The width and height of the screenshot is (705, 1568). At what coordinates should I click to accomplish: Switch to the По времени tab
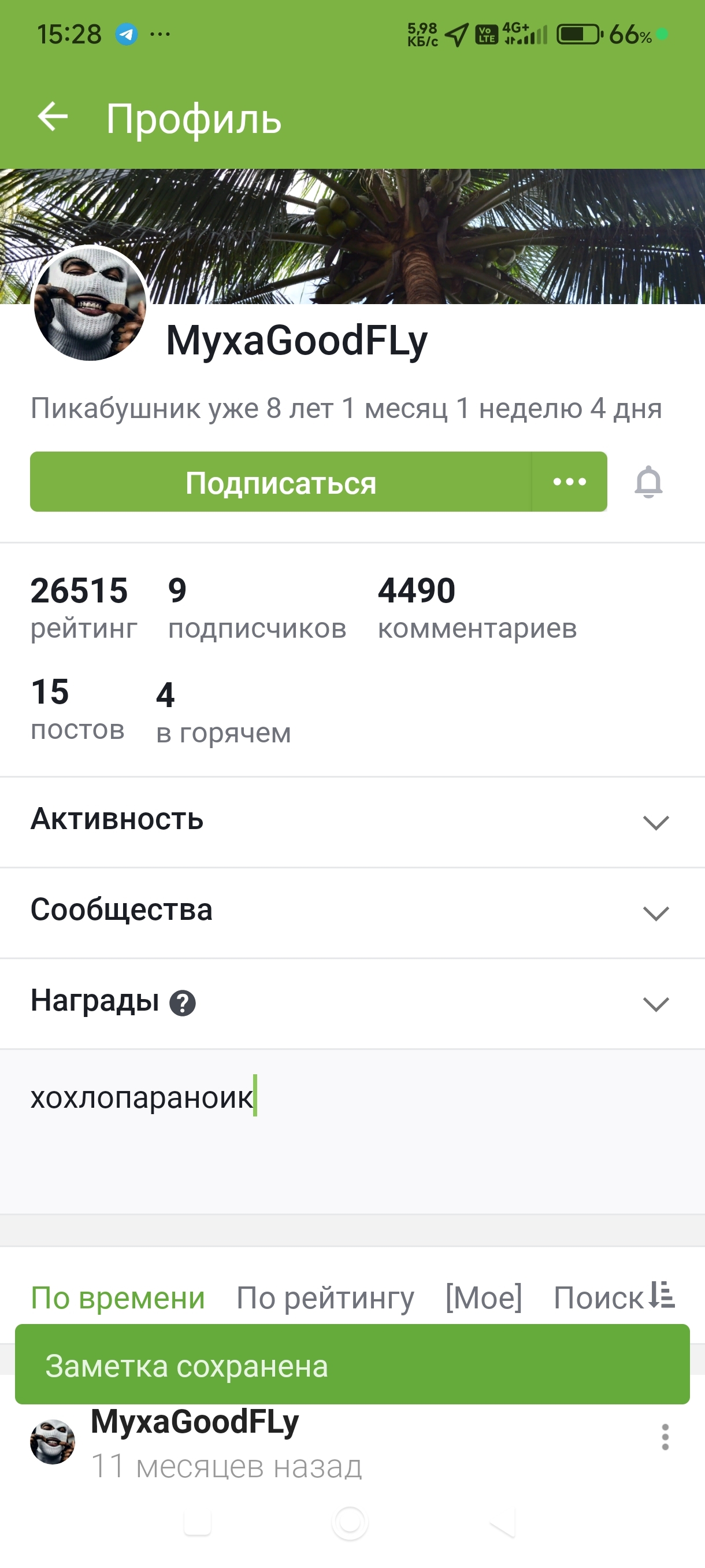(x=118, y=1297)
